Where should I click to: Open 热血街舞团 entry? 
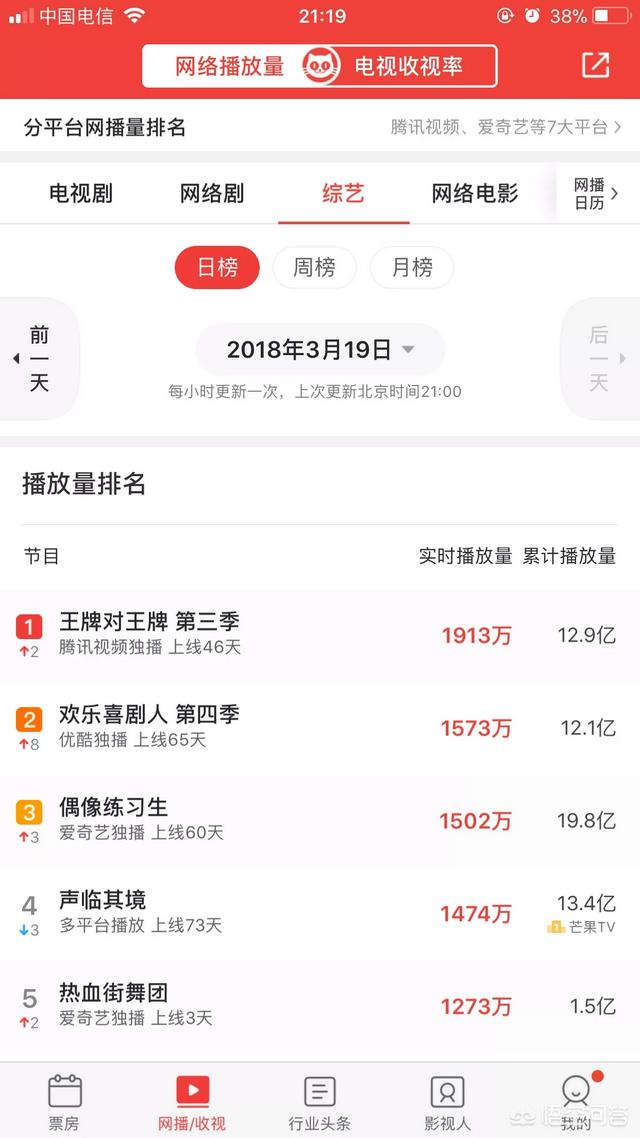pyautogui.click(x=320, y=1006)
